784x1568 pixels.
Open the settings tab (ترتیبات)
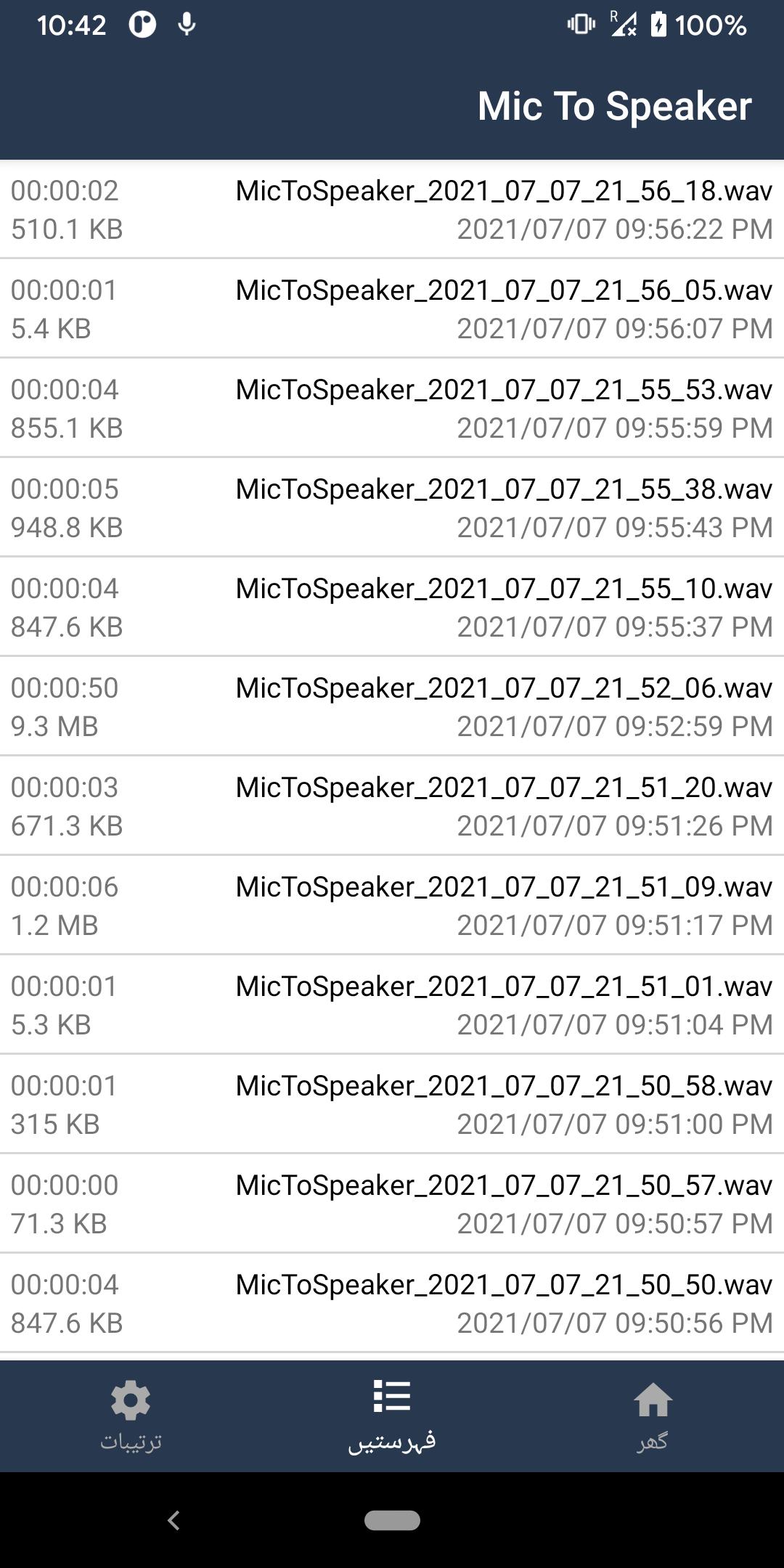tap(131, 1416)
